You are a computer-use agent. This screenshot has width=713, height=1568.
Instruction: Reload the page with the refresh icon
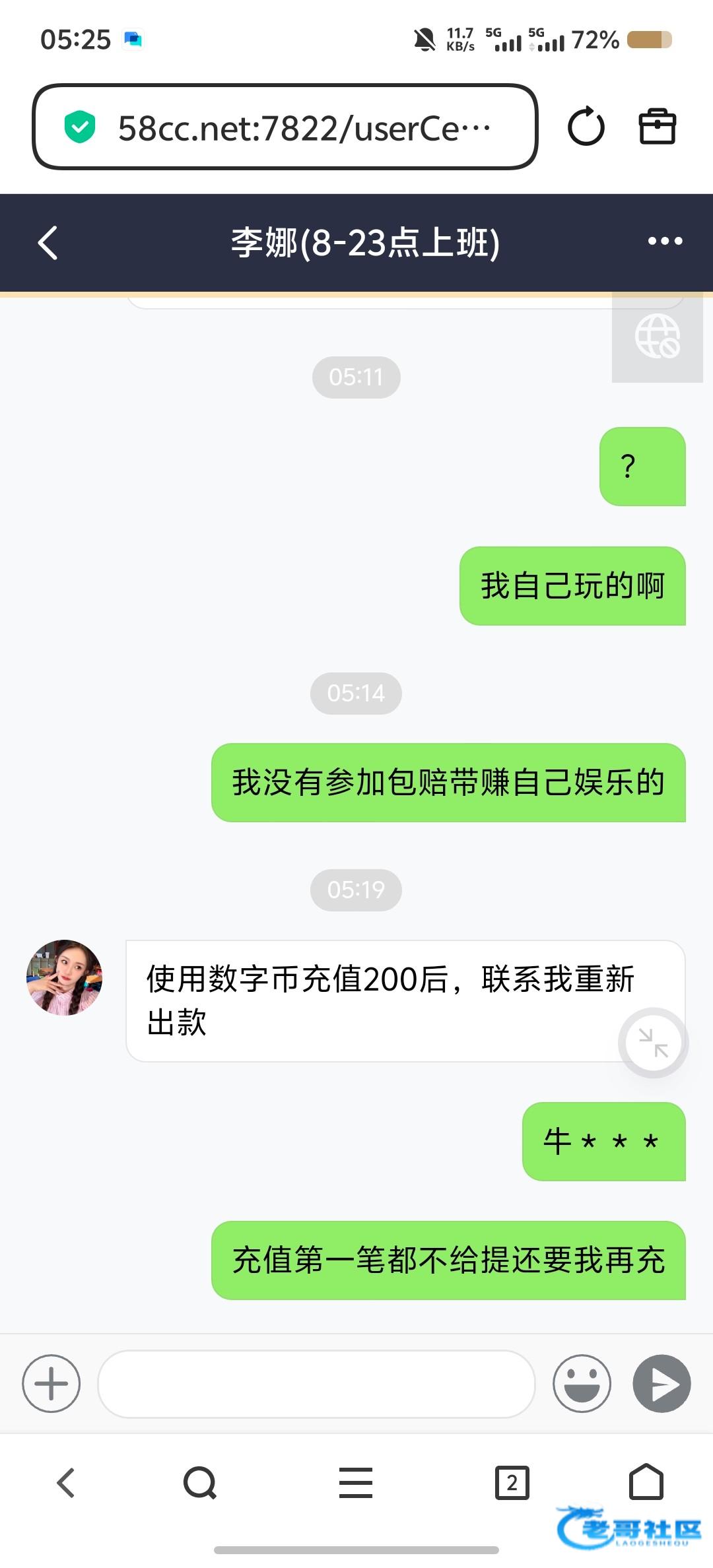point(586,127)
